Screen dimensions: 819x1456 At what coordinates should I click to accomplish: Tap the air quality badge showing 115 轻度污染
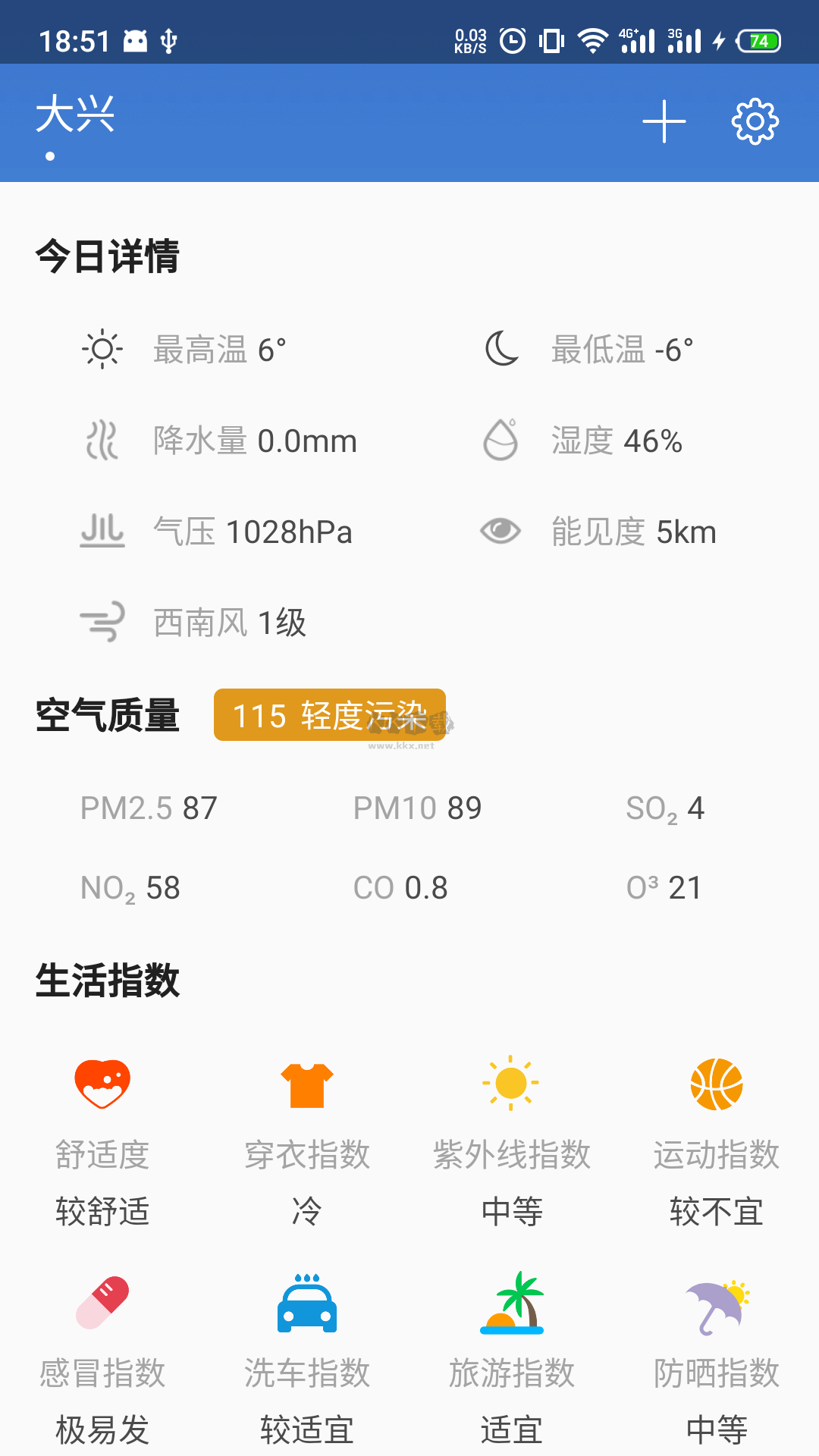click(329, 714)
